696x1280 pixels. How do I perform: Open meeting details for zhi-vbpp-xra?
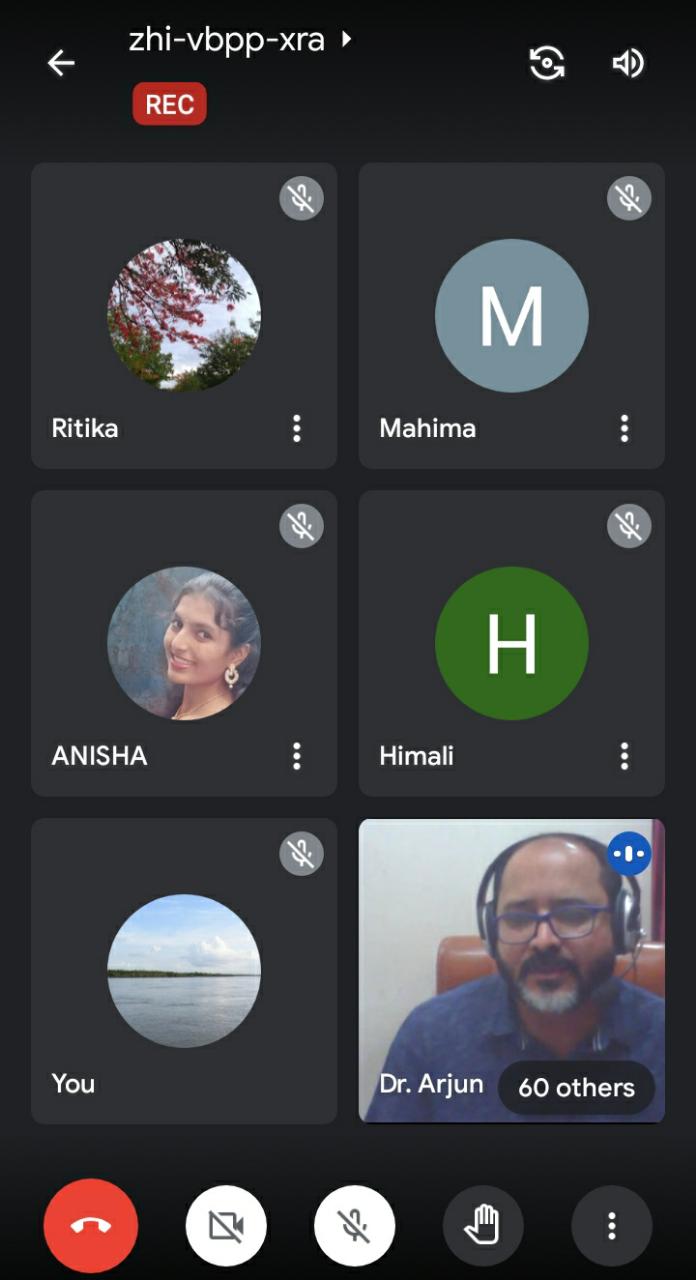point(240,41)
